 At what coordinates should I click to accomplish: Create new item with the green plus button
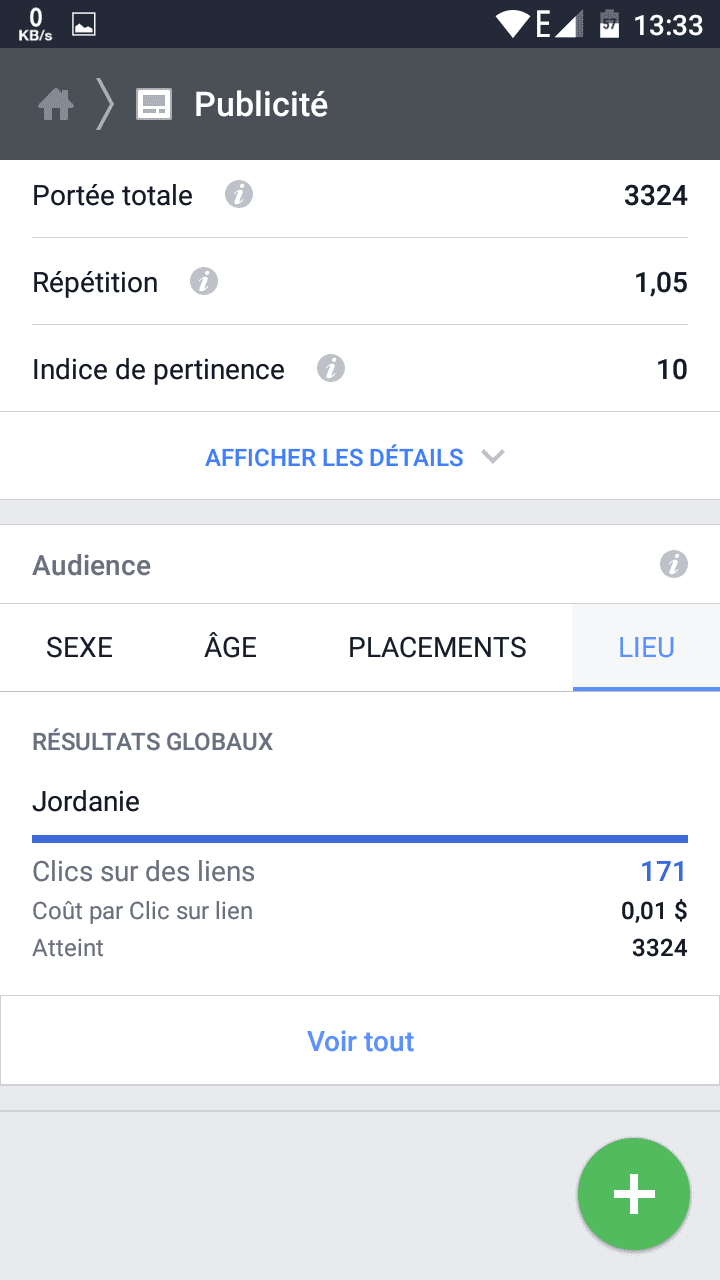point(634,1194)
